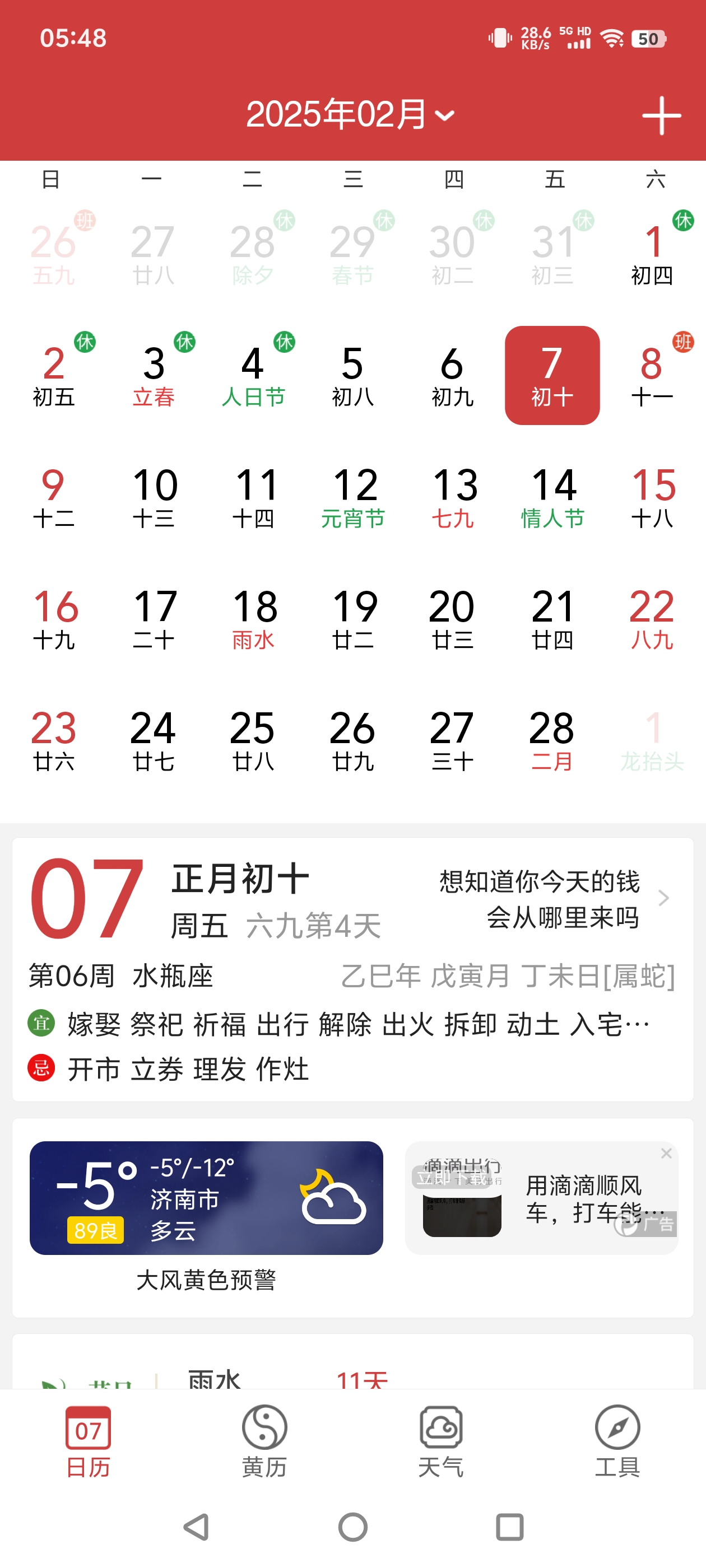
Task: Select February 3 立春
Action: point(154,375)
